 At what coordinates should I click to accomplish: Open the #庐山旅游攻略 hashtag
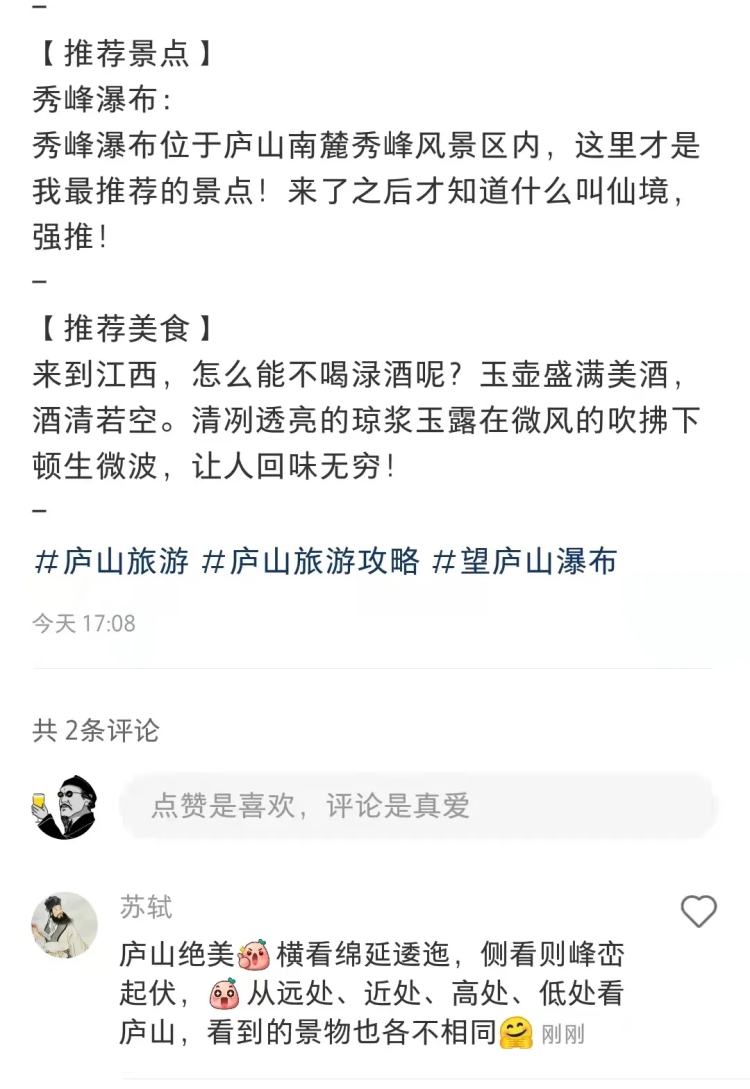310,561
